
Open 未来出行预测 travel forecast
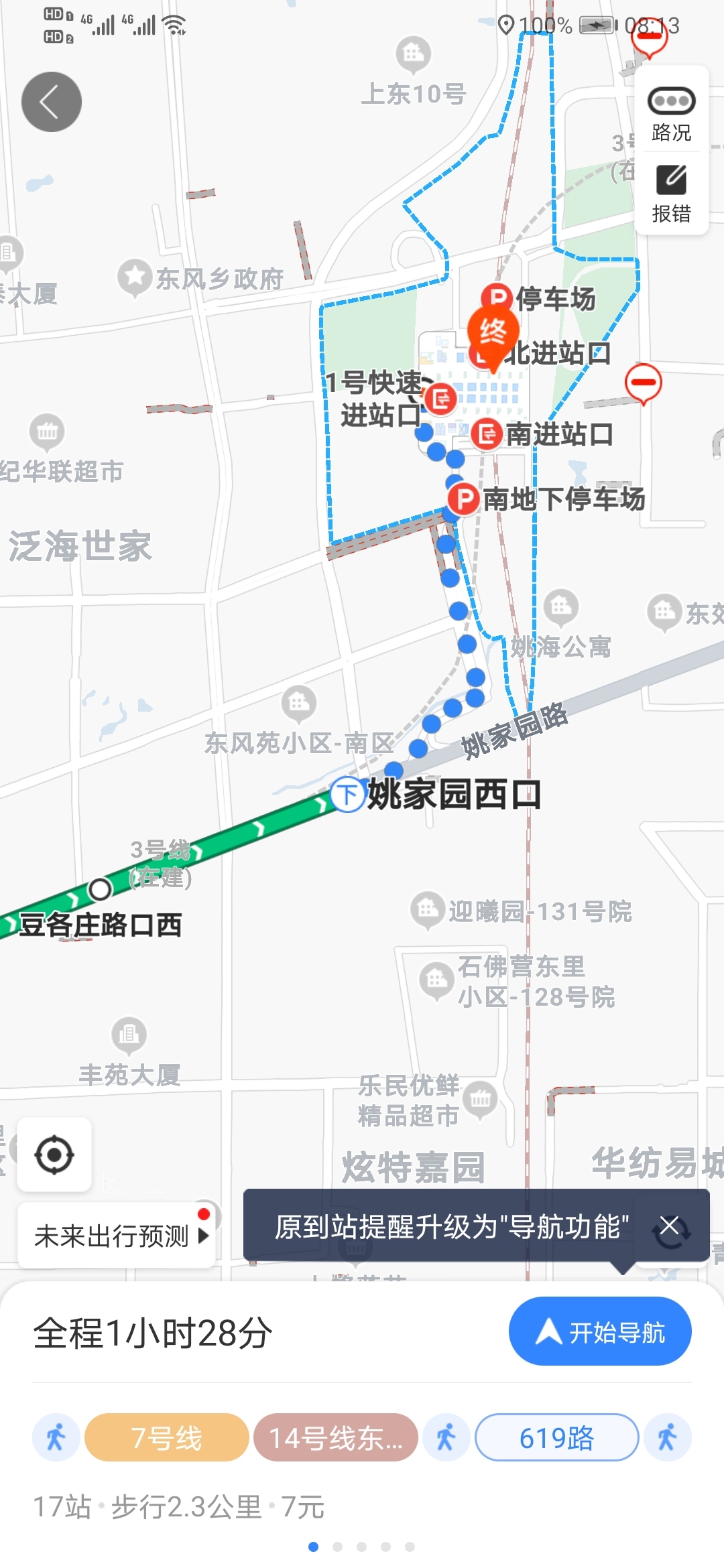(x=117, y=1236)
